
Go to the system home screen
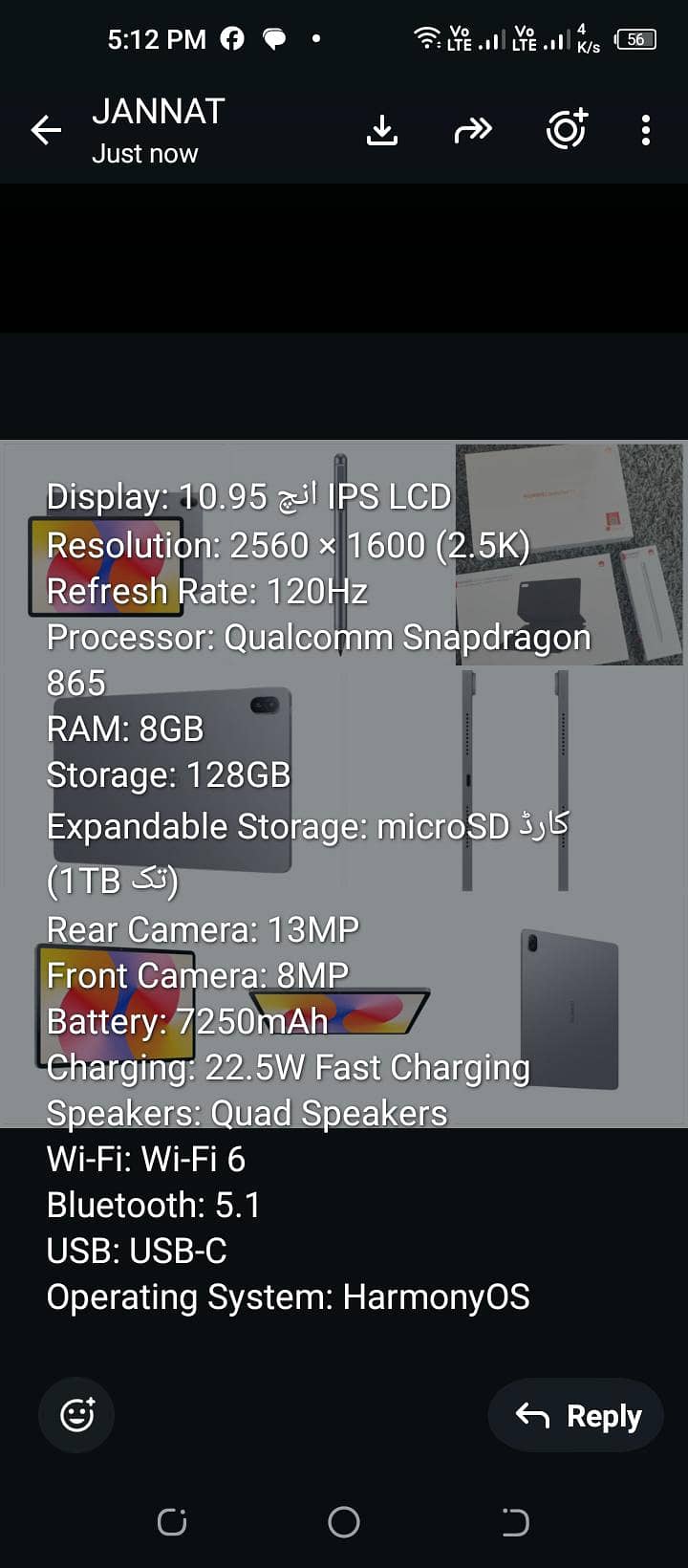click(x=344, y=1522)
